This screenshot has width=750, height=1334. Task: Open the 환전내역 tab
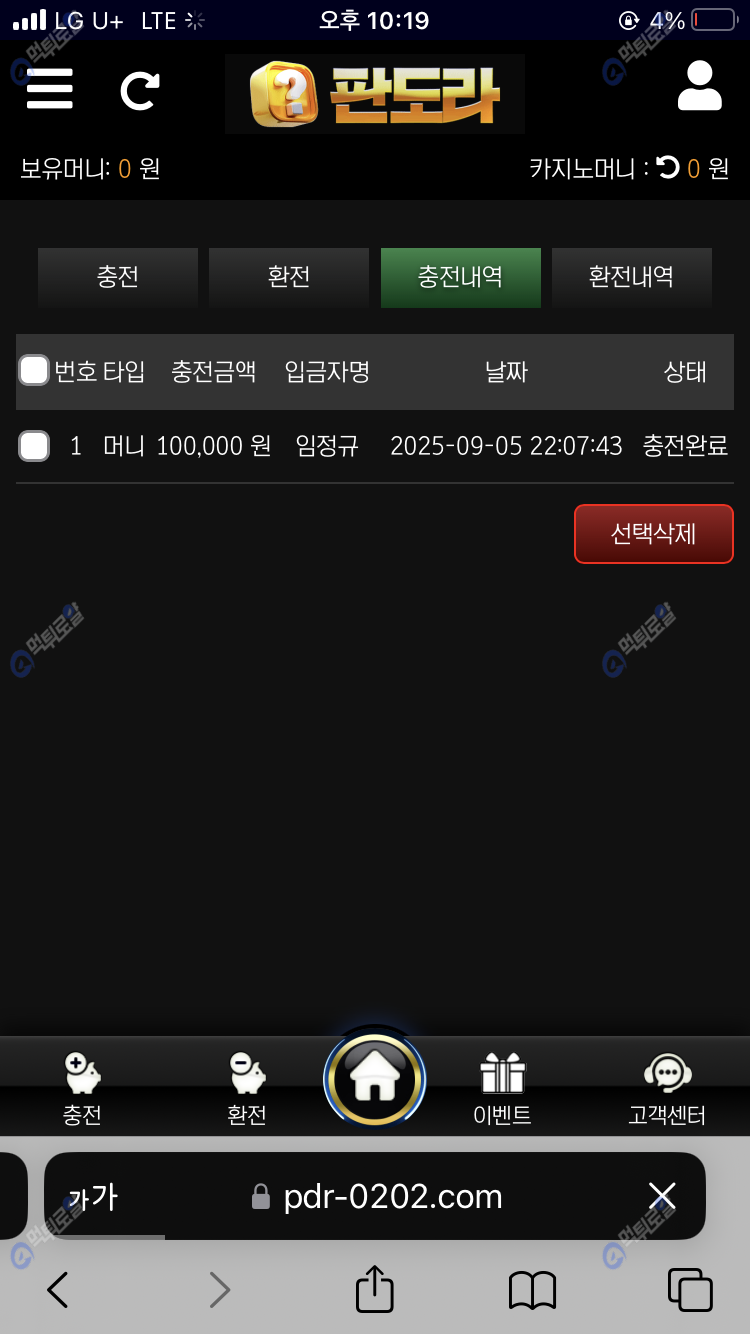point(631,277)
